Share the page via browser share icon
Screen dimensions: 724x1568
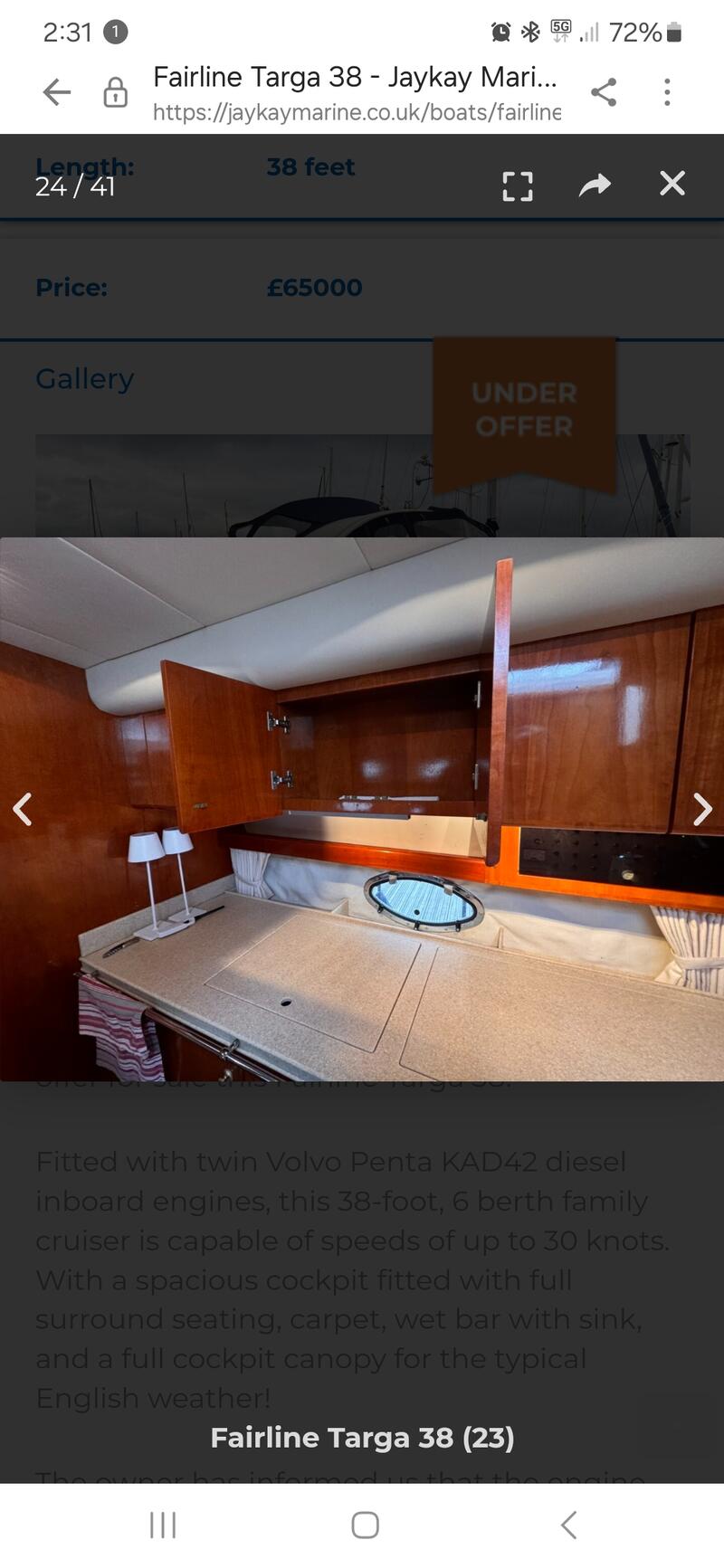(604, 92)
